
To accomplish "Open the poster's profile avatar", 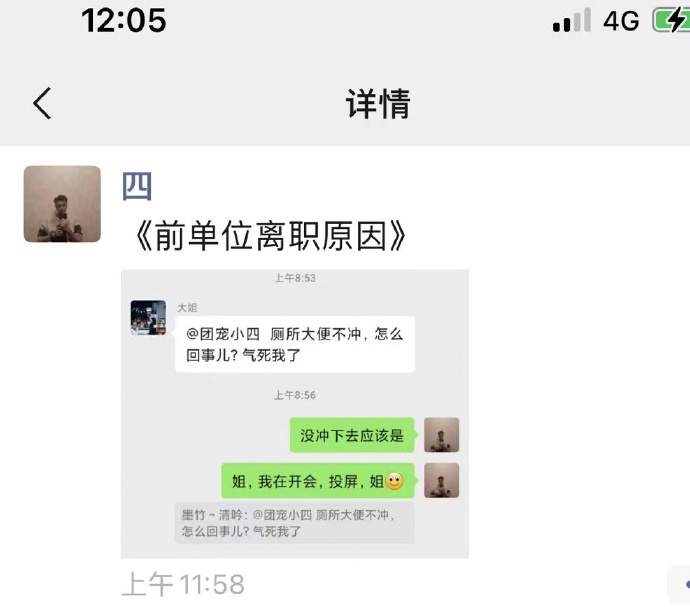I will point(62,204).
